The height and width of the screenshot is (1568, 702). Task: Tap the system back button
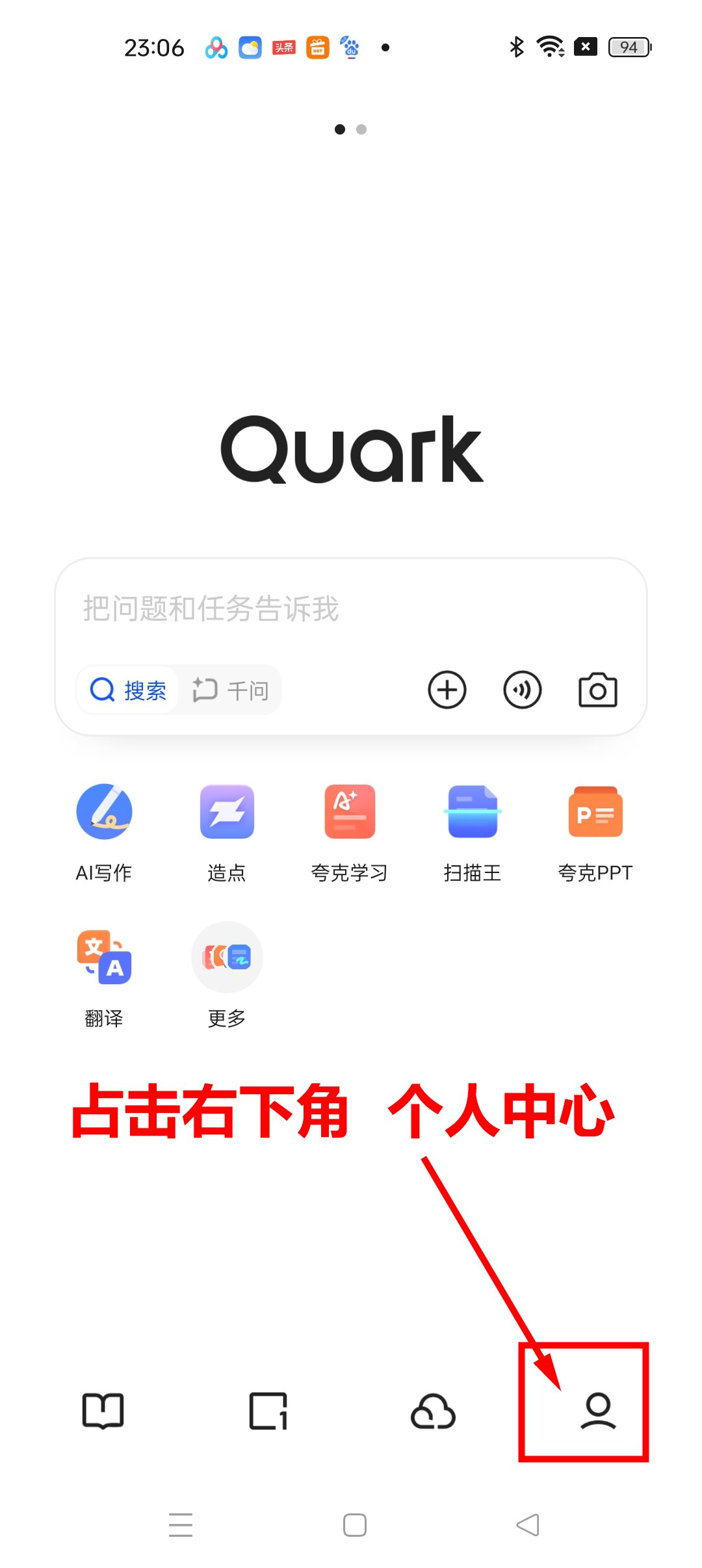[x=528, y=1524]
